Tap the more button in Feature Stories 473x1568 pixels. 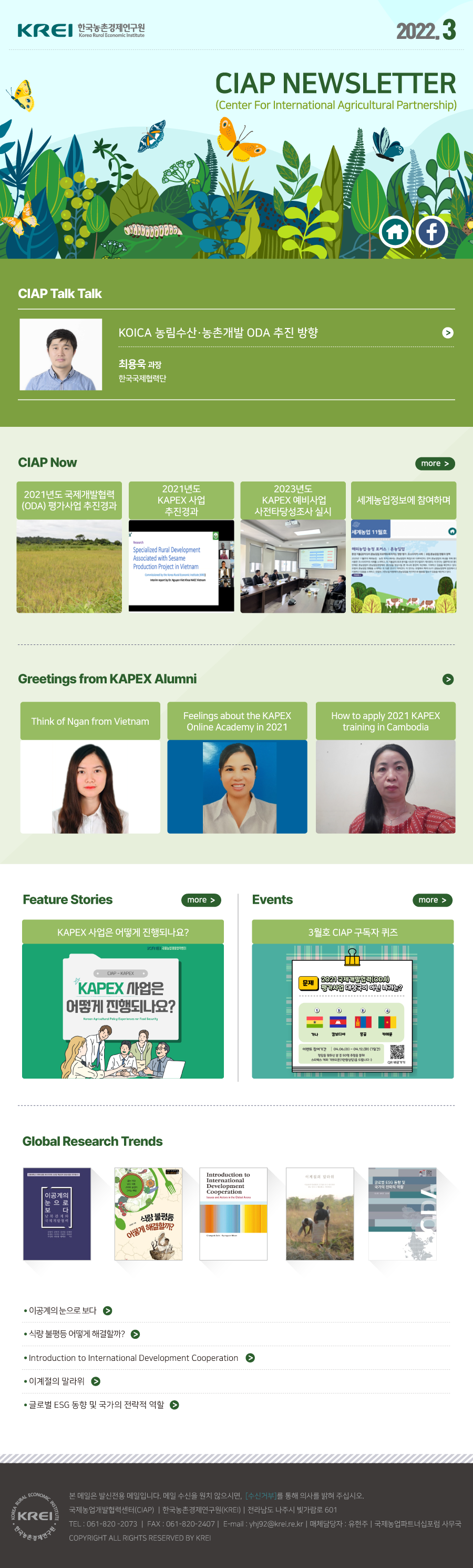pyautogui.click(x=201, y=900)
